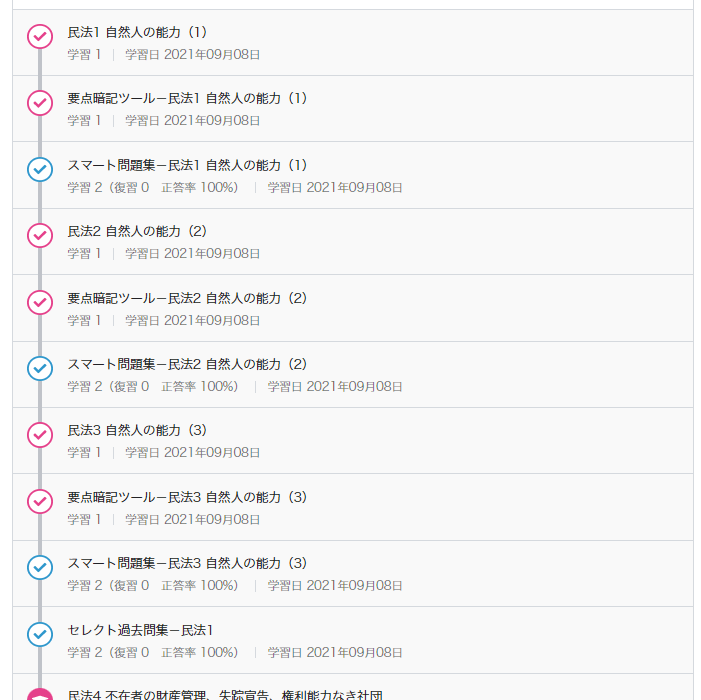The image size is (701, 700).
Task: Open lesson 民法2 自然人の能力(2)
Action: pos(137,231)
